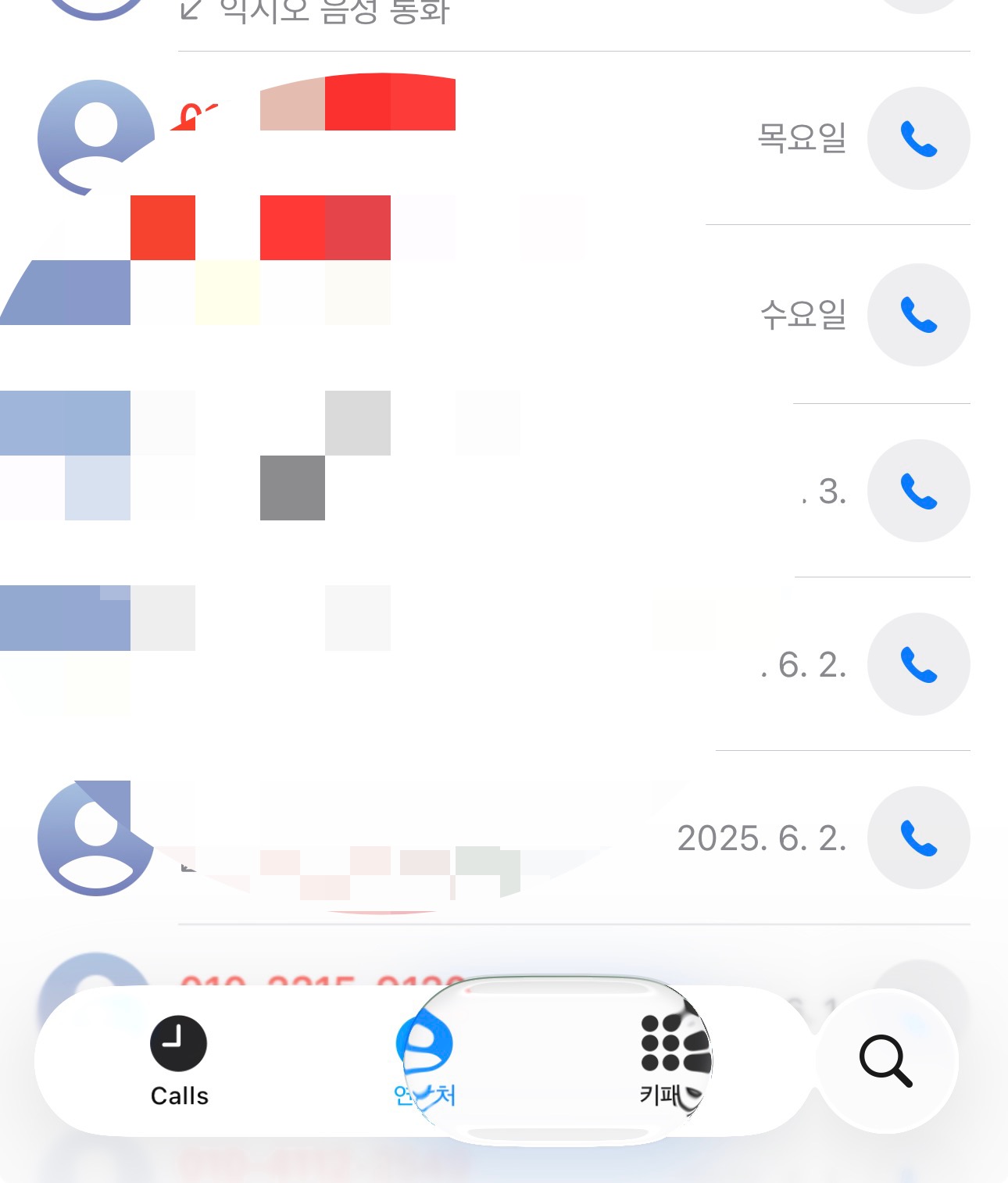Call back the 수요일 contact via phone icon
This screenshot has height=1183, width=1008.
click(918, 313)
